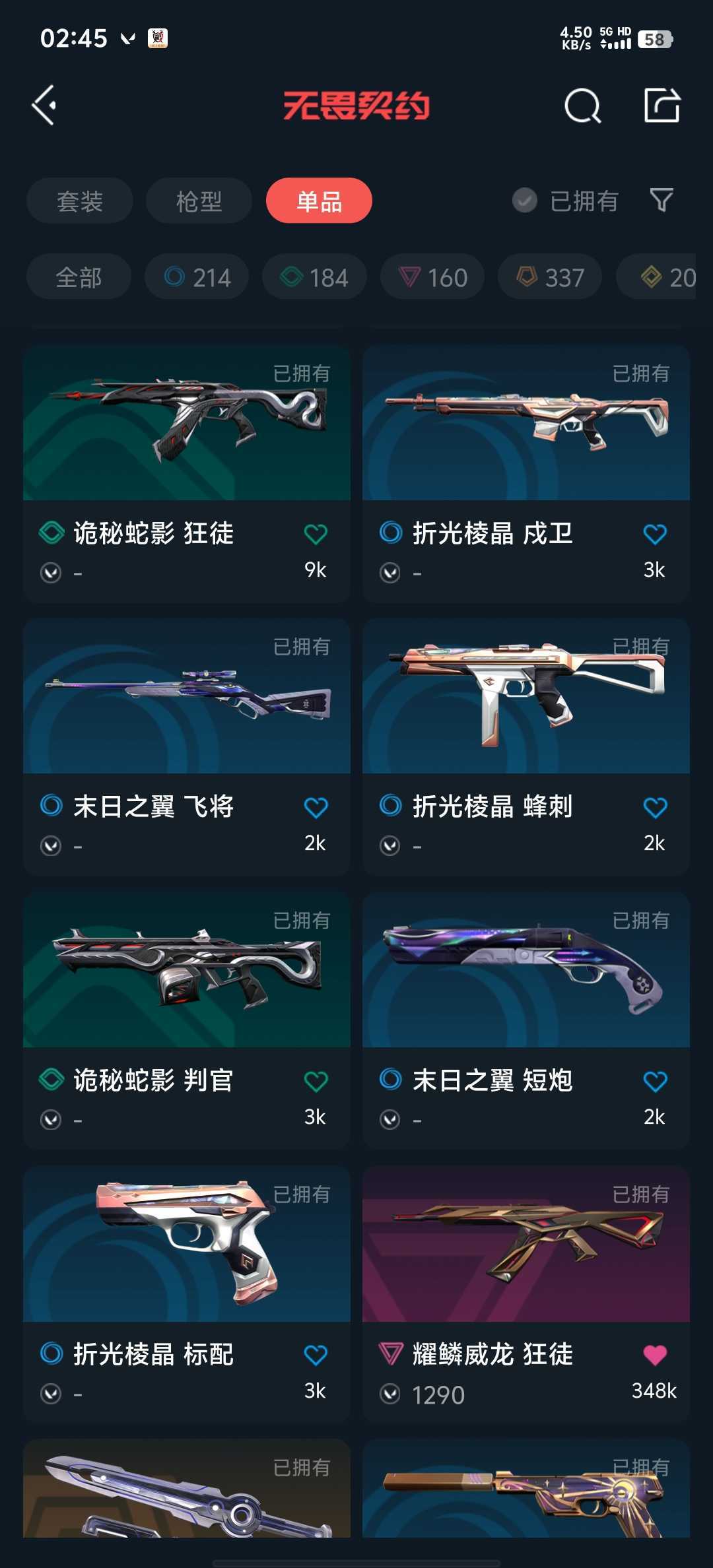Screen dimensions: 713x1568
Task: Unlike the 耀鳞威龙 狂徒 skin
Action: coord(655,1355)
